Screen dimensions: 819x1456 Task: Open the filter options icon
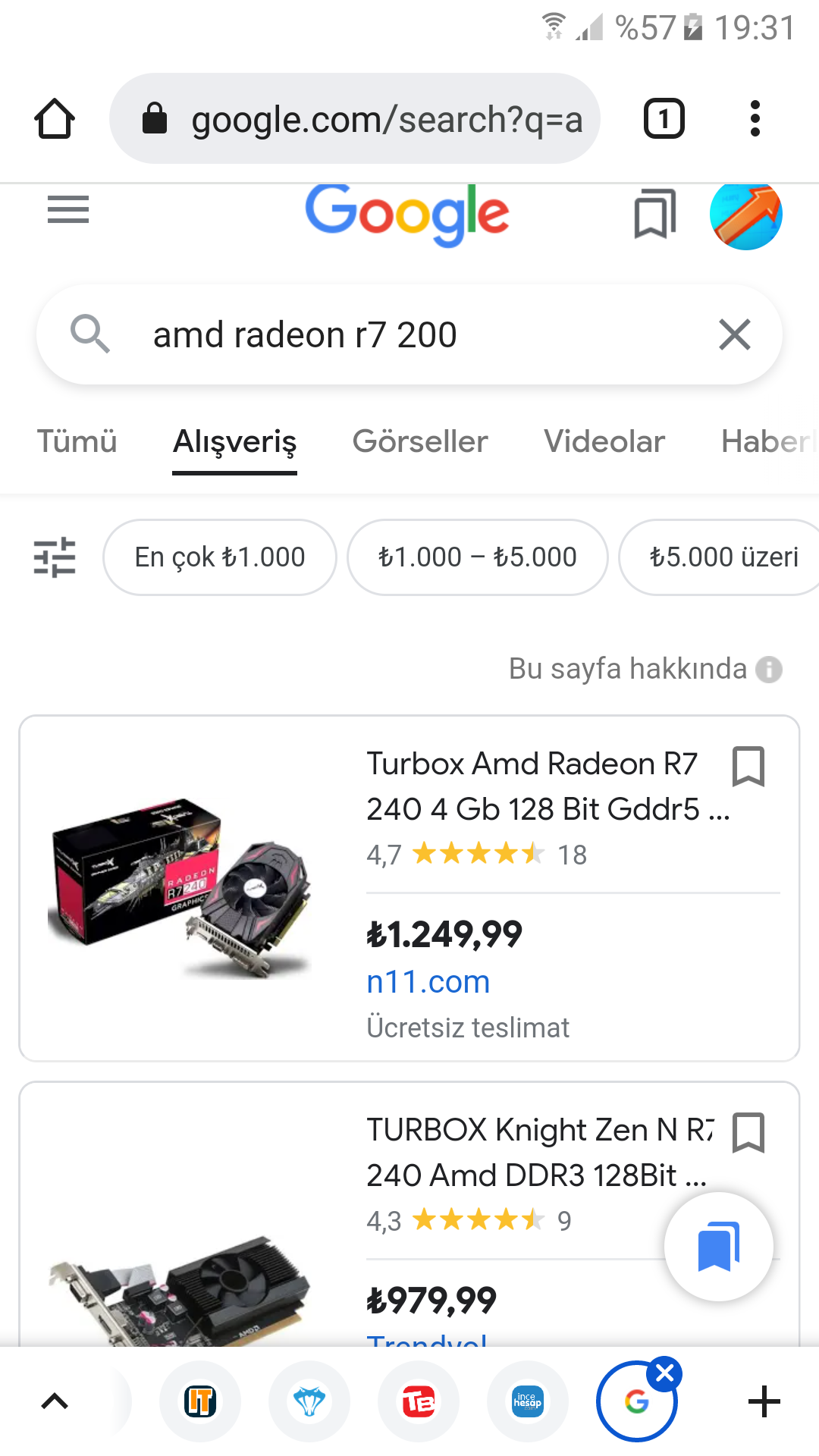point(54,557)
